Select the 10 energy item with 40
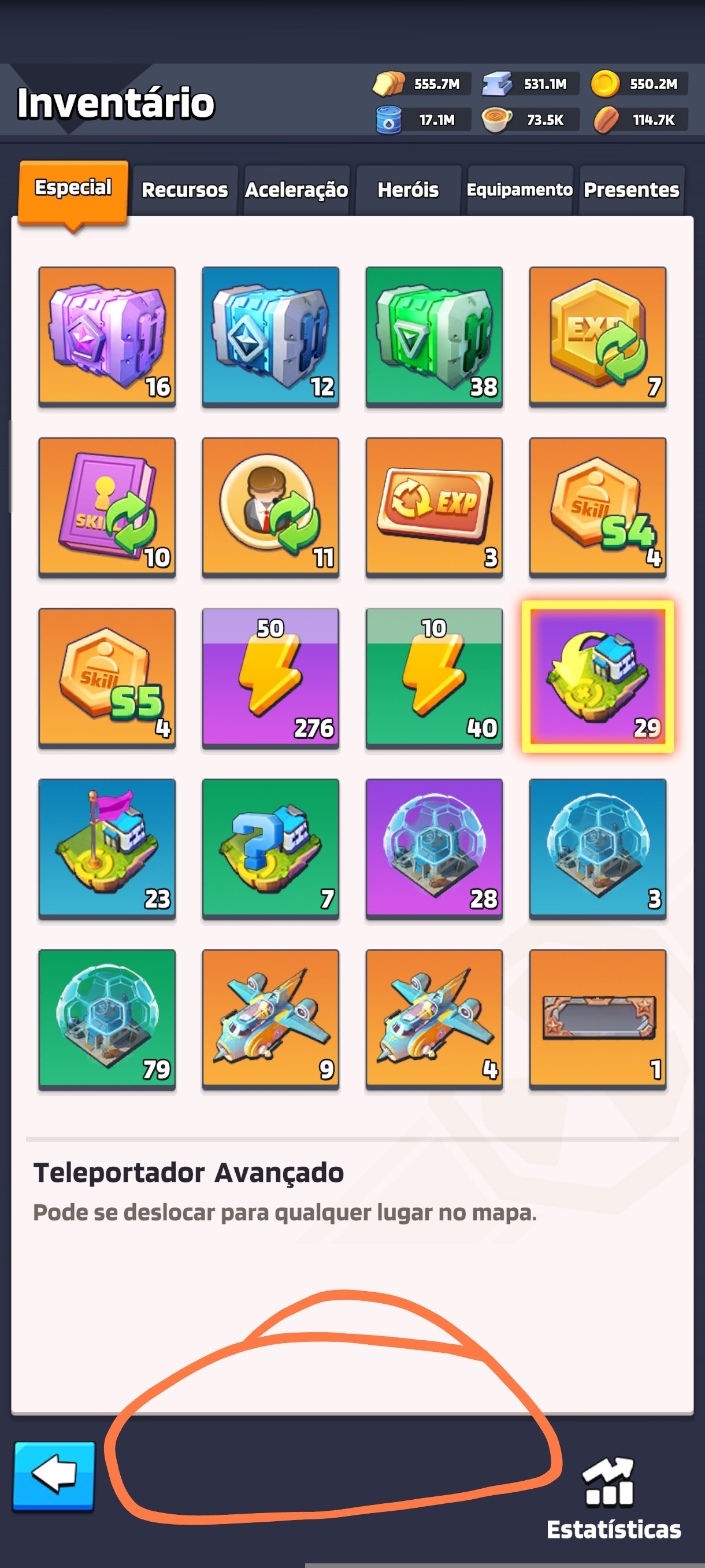 point(435,677)
